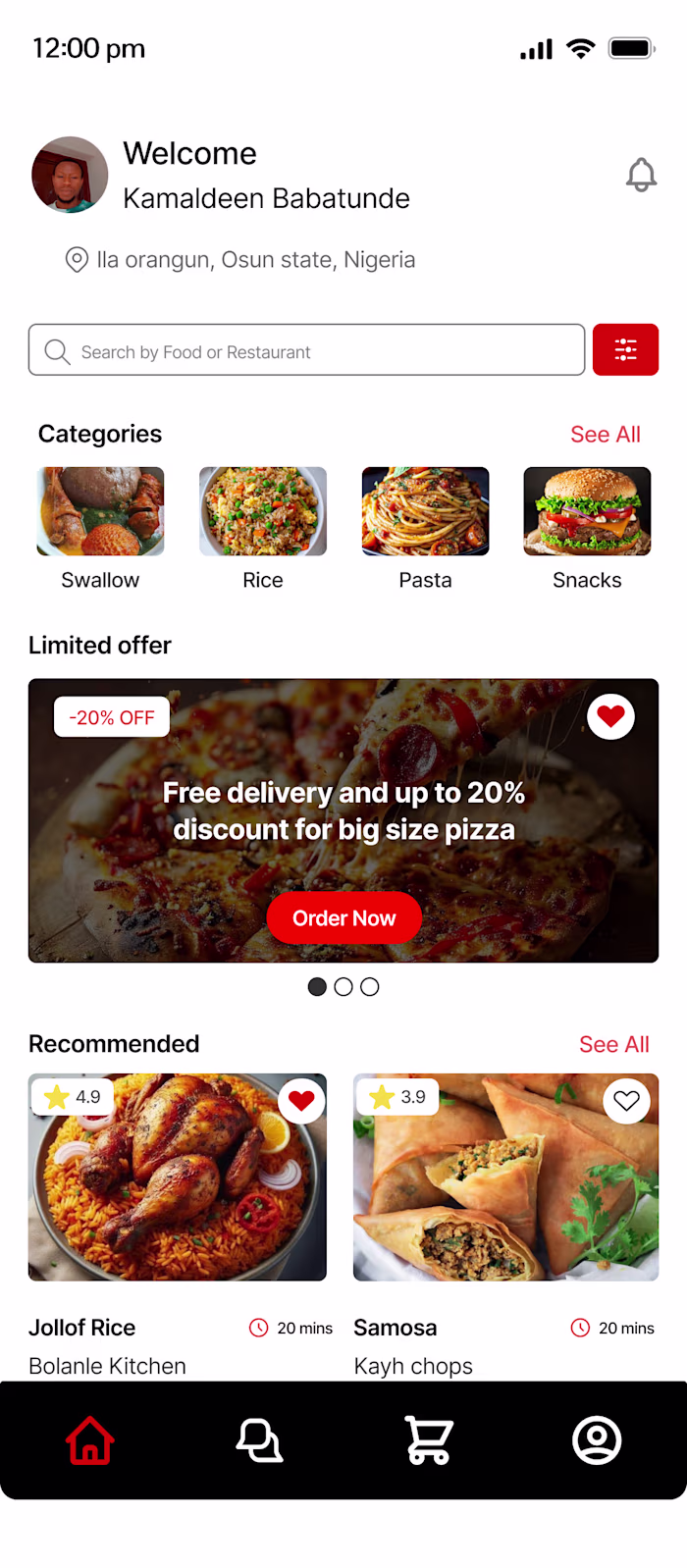Open the red filter options button
The width and height of the screenshot is (687, 1568).
625,350
